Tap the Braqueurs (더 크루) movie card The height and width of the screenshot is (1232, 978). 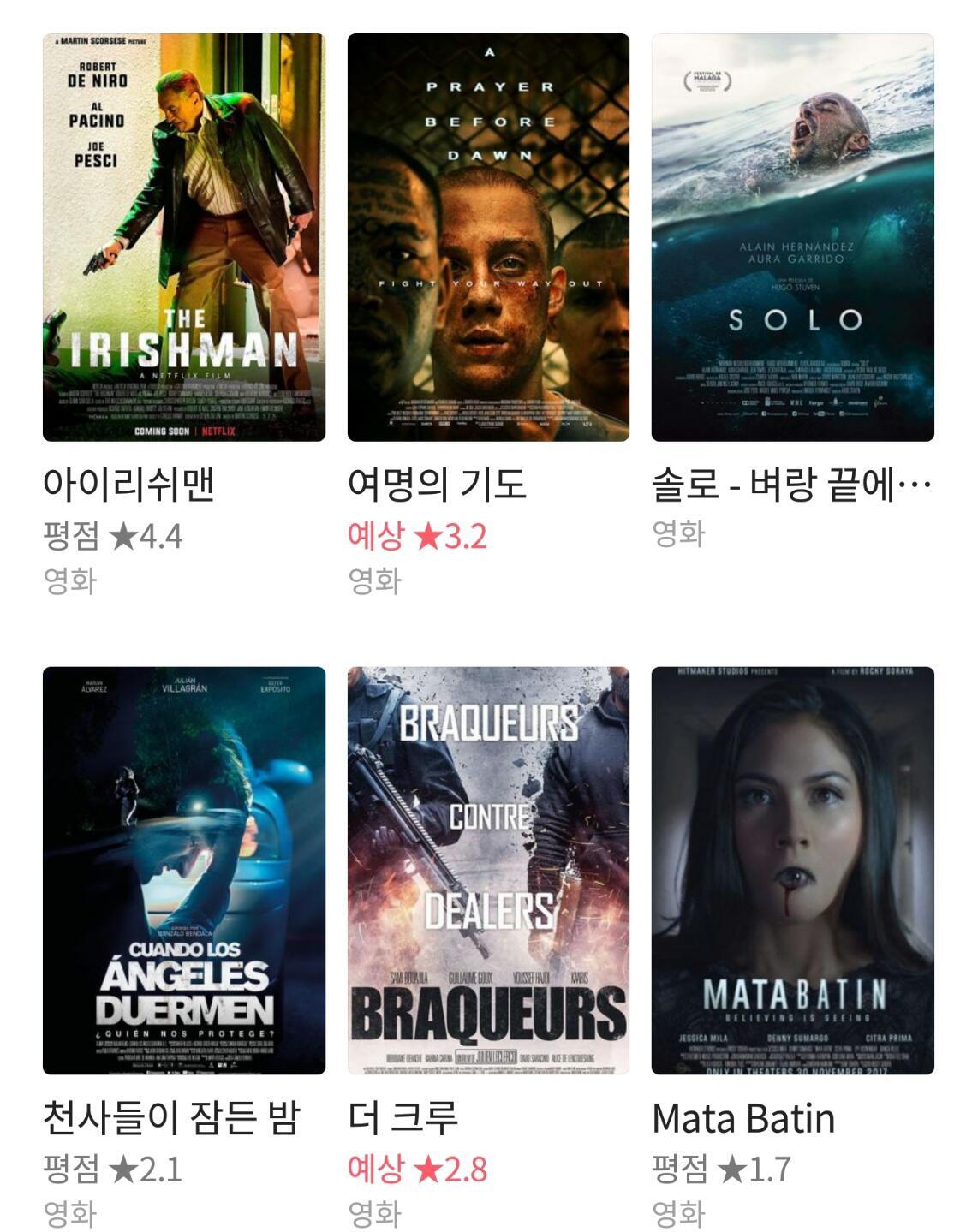pos(488,870)
